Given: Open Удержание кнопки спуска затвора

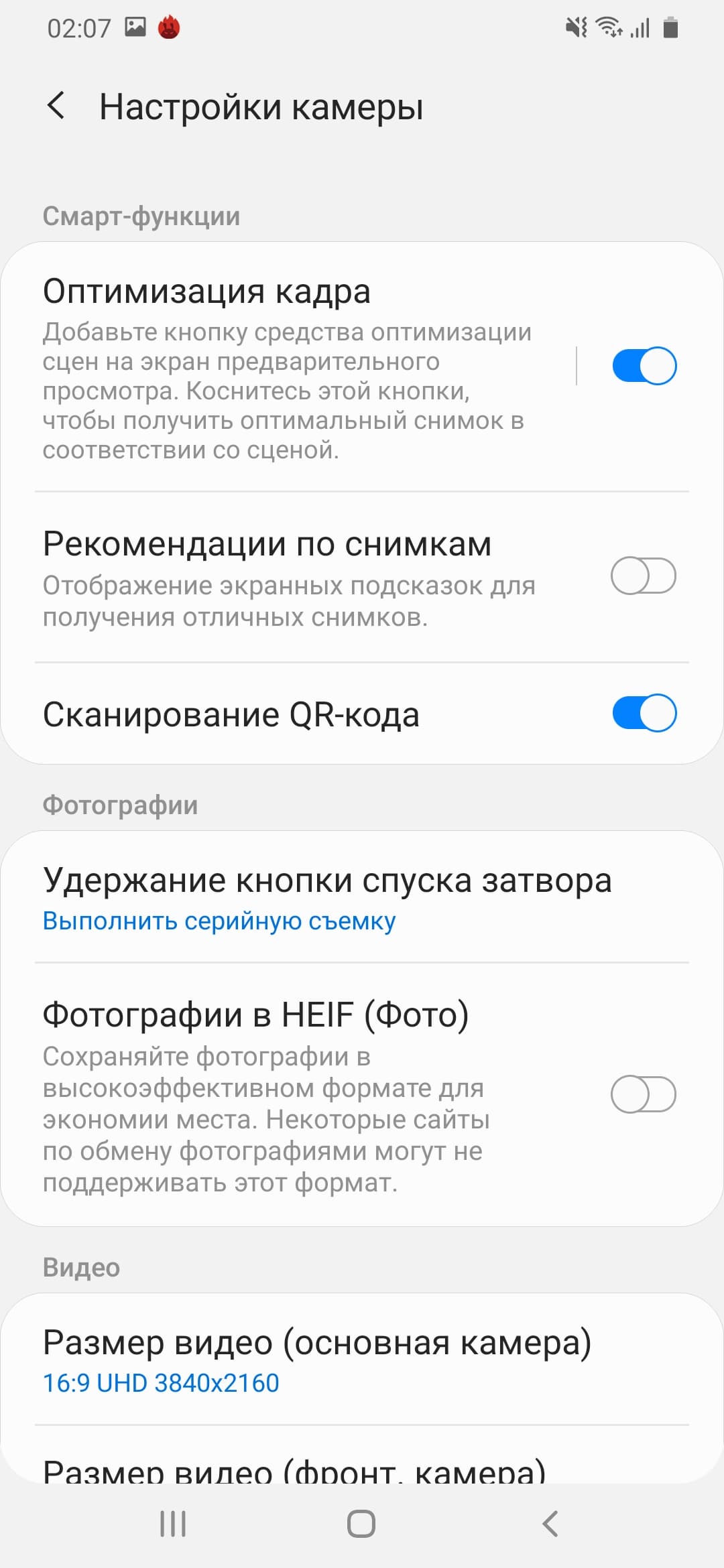Looking at the screenshot, I should click(327, 898).
